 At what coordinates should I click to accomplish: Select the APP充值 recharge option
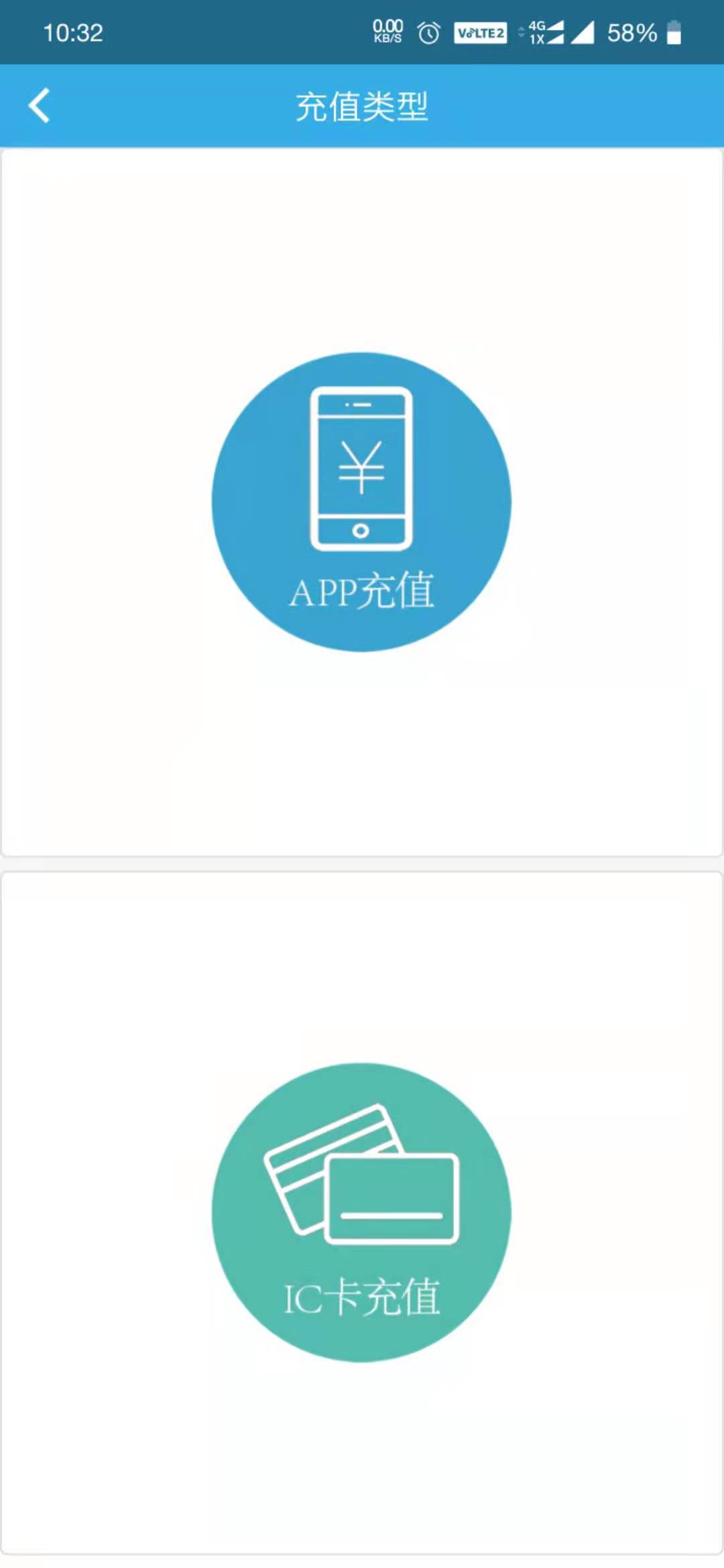click(361, 502)
